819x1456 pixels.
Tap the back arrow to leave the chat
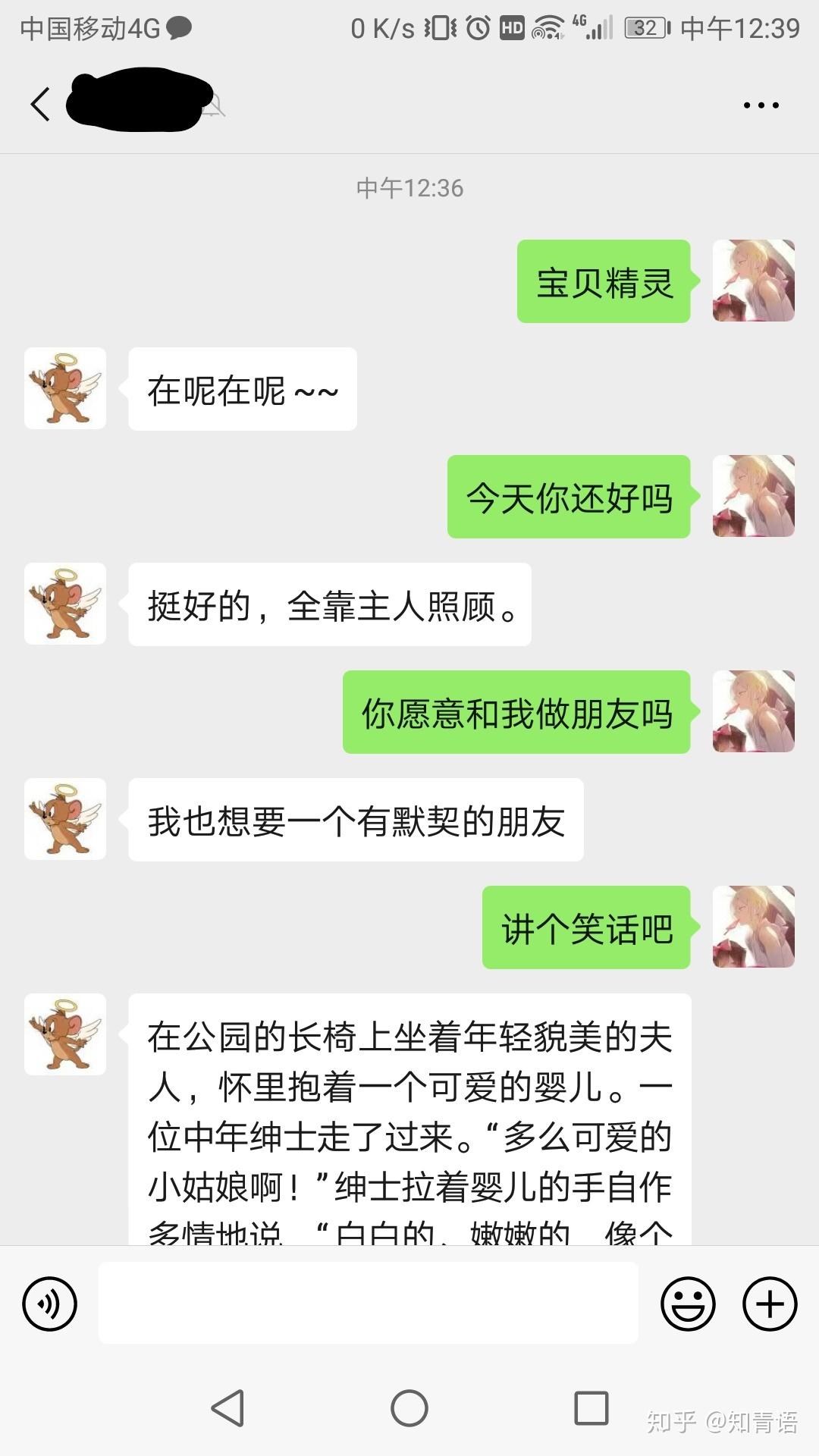[38, 104]
